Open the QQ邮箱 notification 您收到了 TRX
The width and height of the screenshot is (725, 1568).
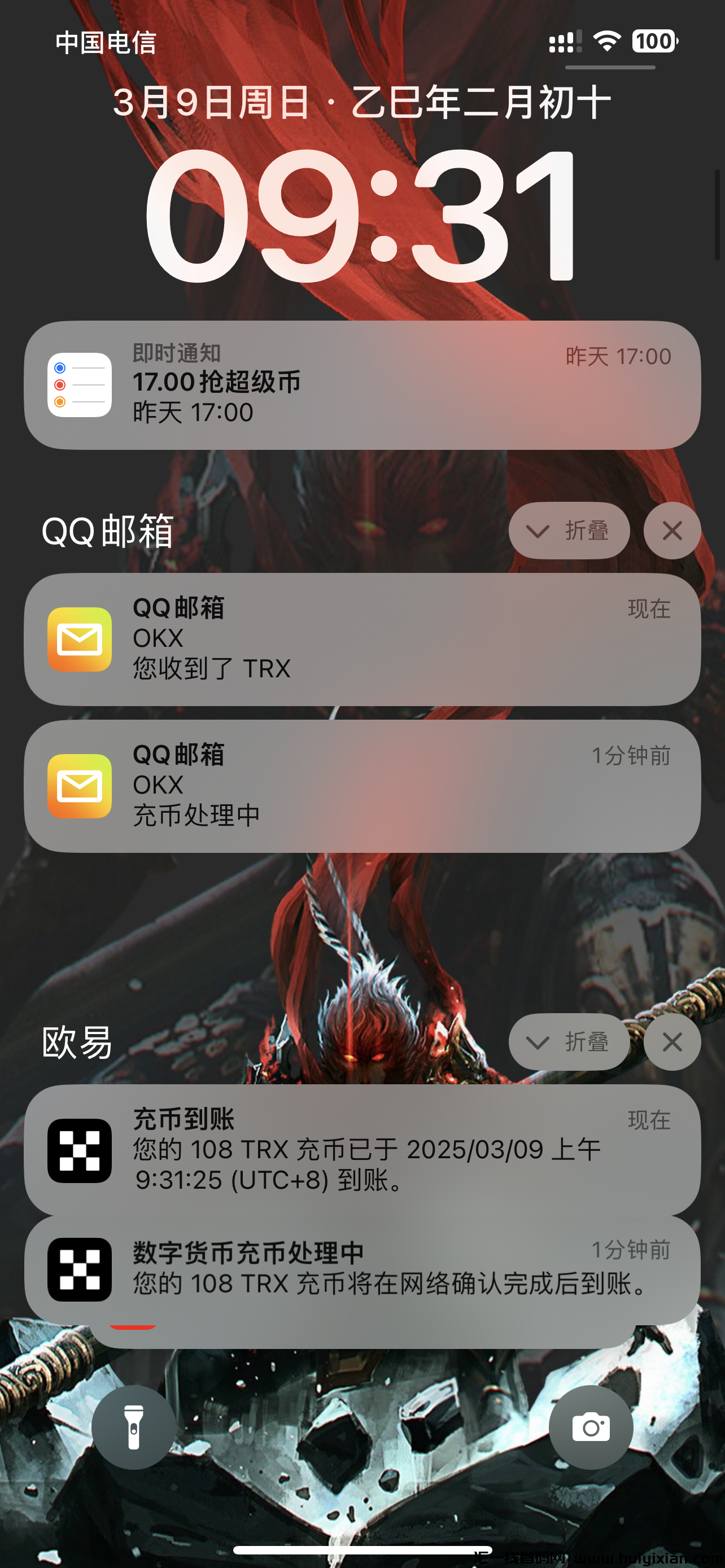(x=362, y=639)
